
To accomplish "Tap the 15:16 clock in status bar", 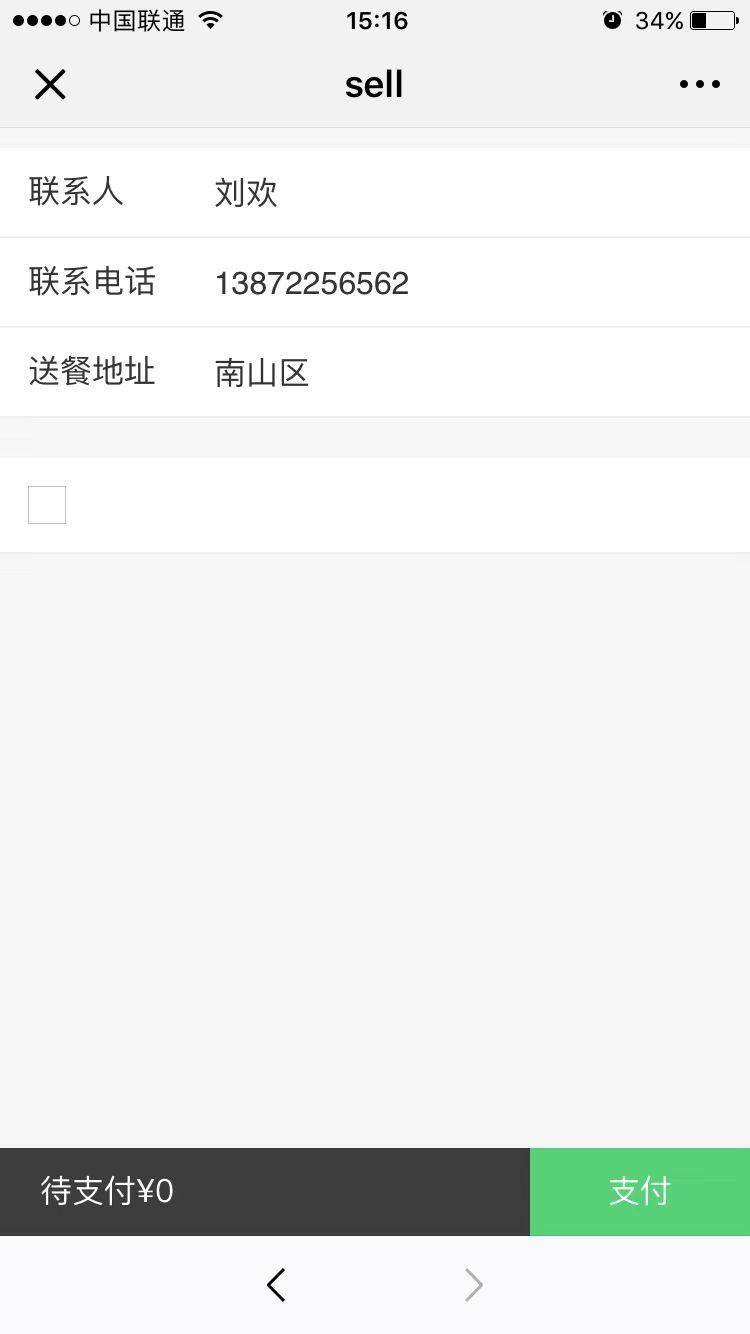I will [375, 20].
